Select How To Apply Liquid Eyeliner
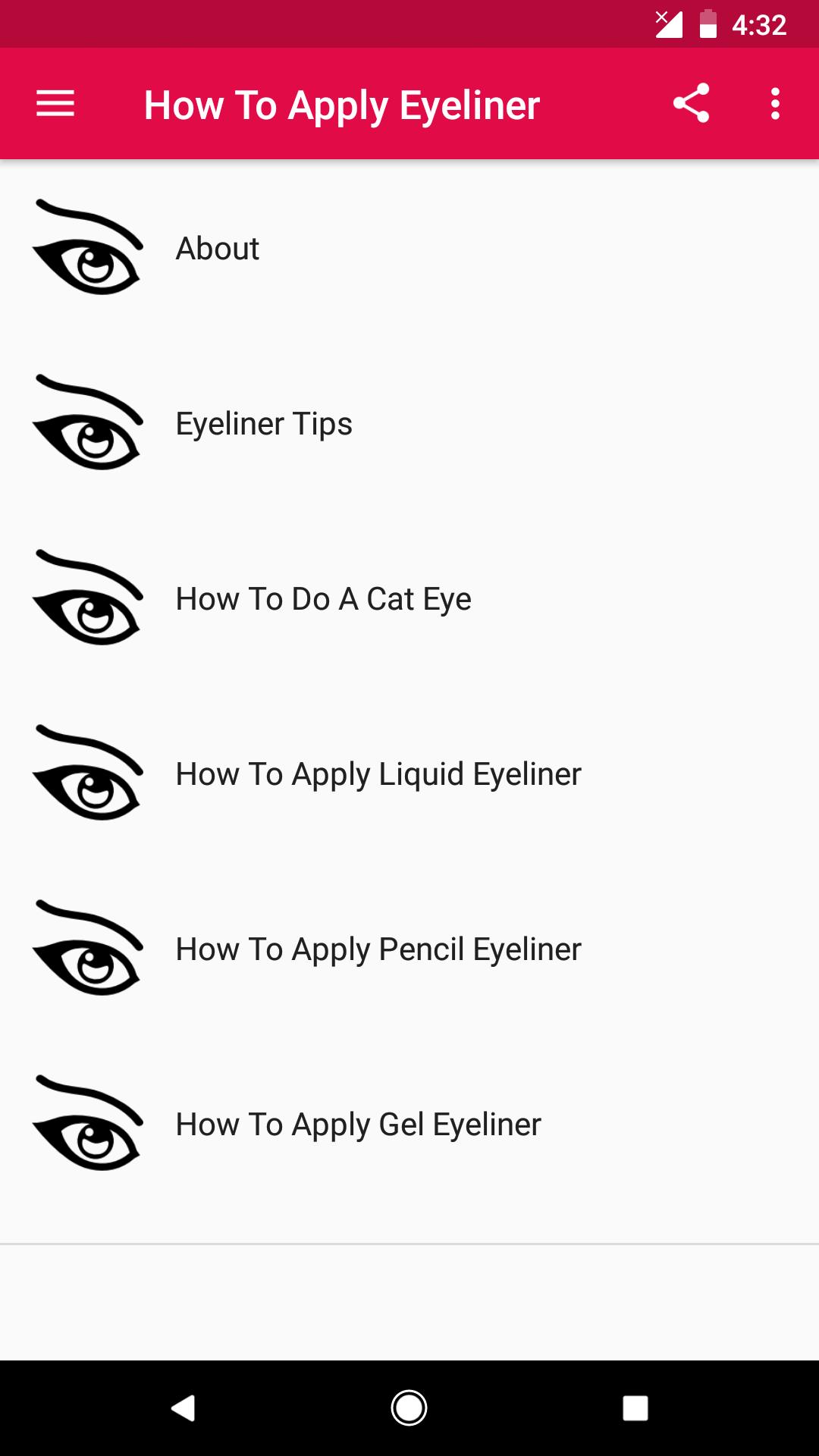Viewport: 819px width, 1456px height. [x=377, y=773]
